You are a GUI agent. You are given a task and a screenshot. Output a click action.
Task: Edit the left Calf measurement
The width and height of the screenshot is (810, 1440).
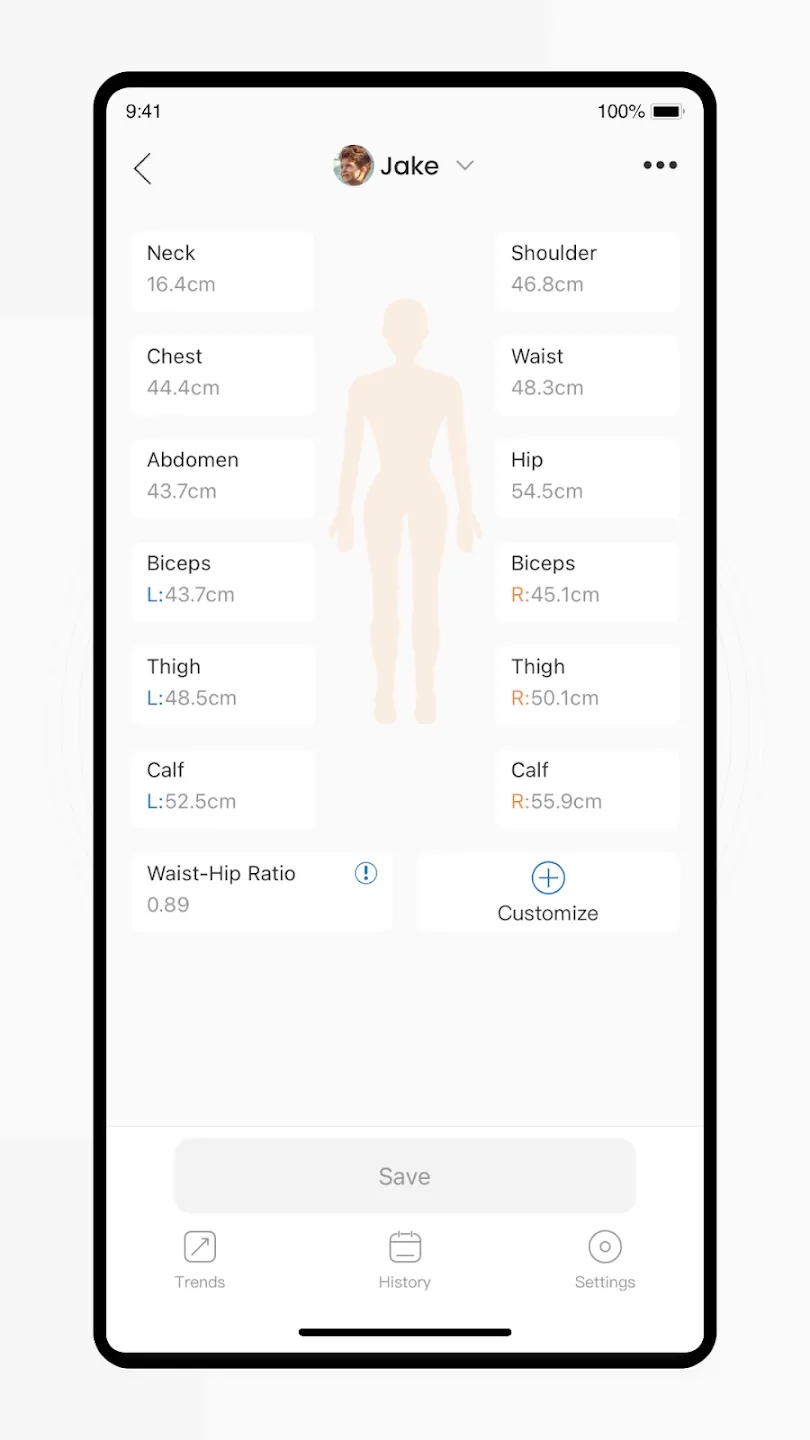(222, 786)
